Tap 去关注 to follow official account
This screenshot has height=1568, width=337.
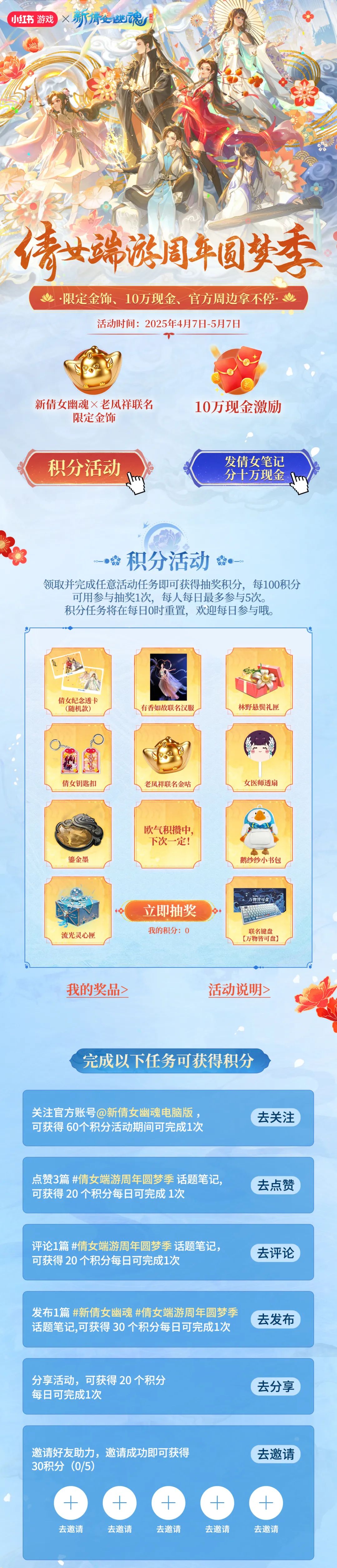click(x=276, y=1117)
